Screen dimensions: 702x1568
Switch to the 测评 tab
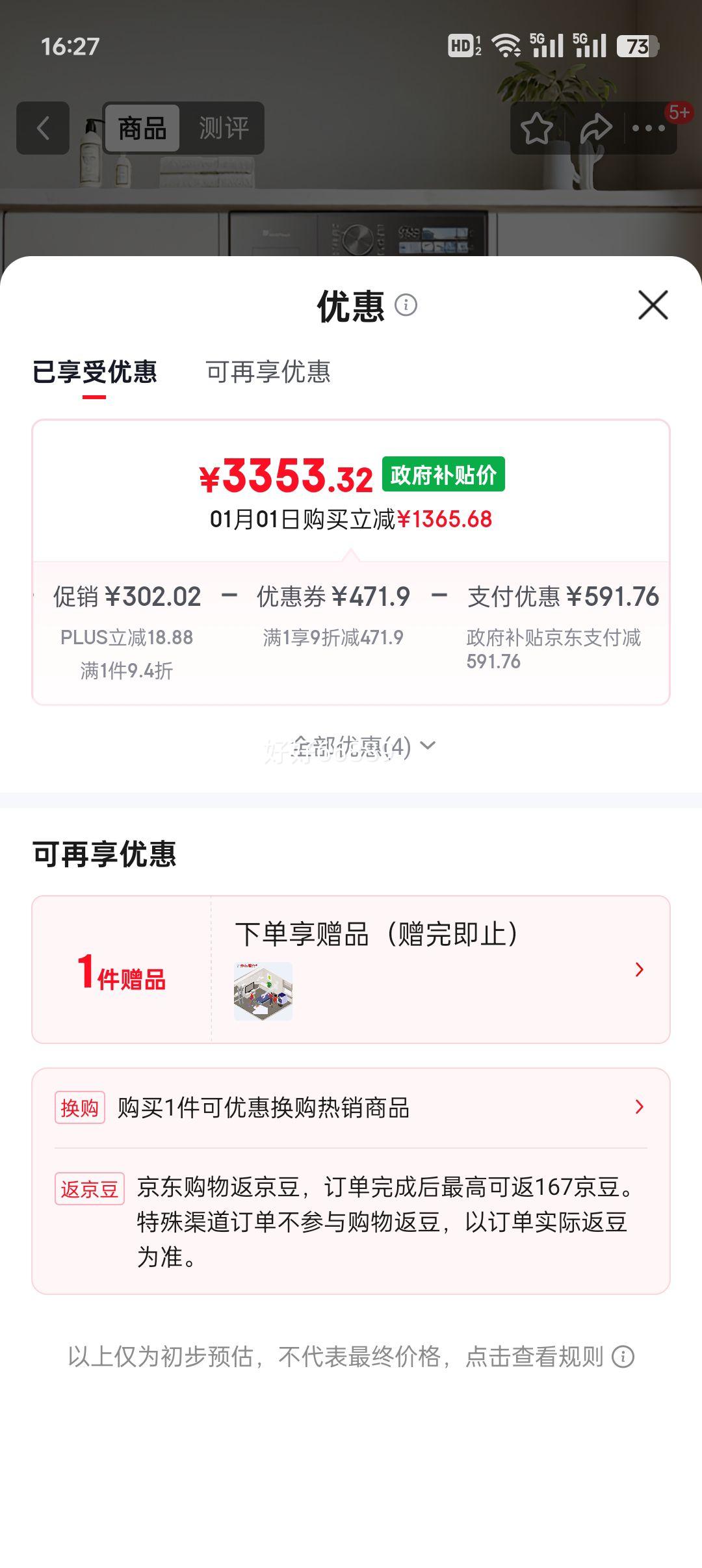click(x=224, y=127)
